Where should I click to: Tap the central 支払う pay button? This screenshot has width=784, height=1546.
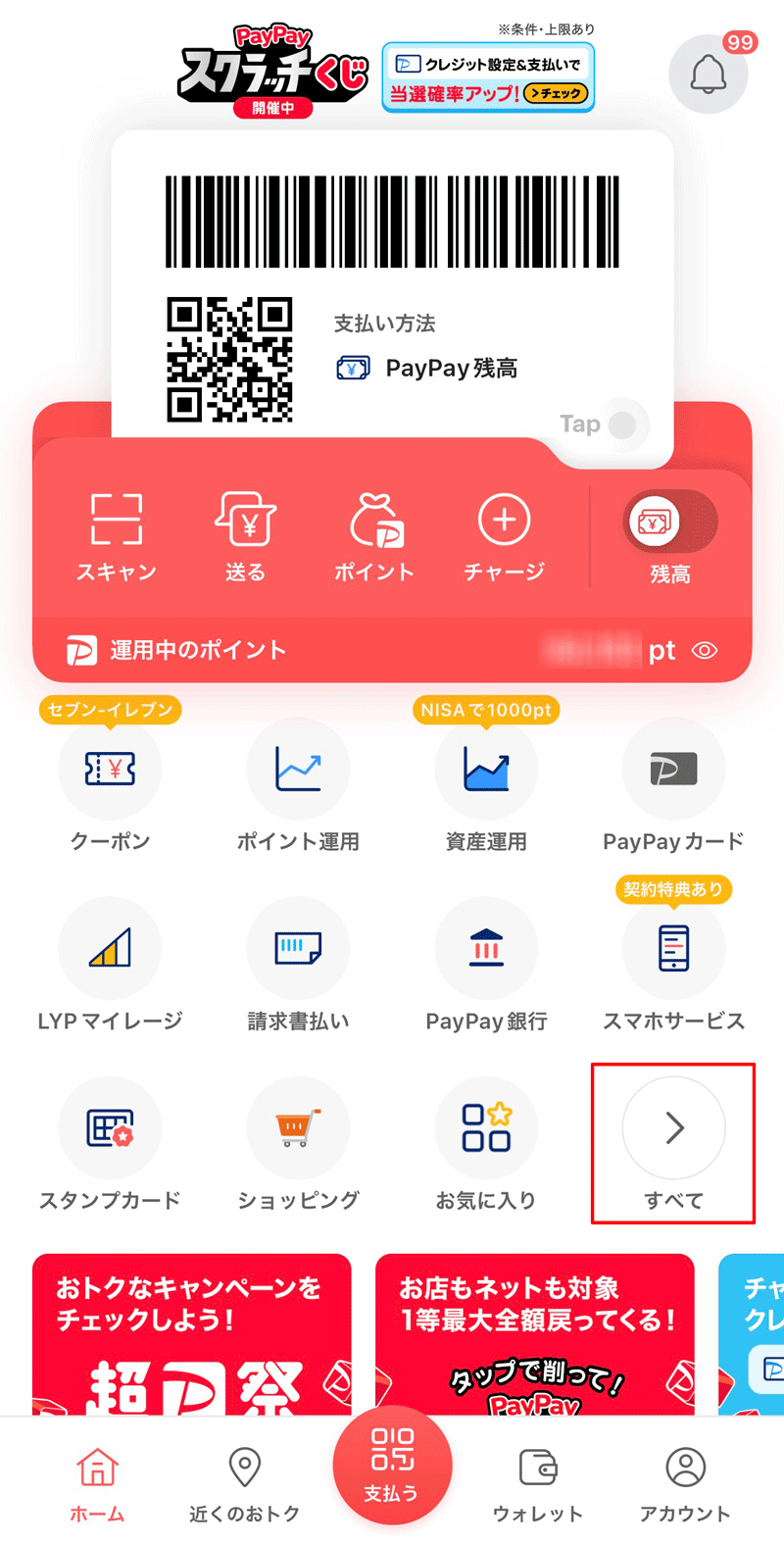click(x=392, y=1466)
